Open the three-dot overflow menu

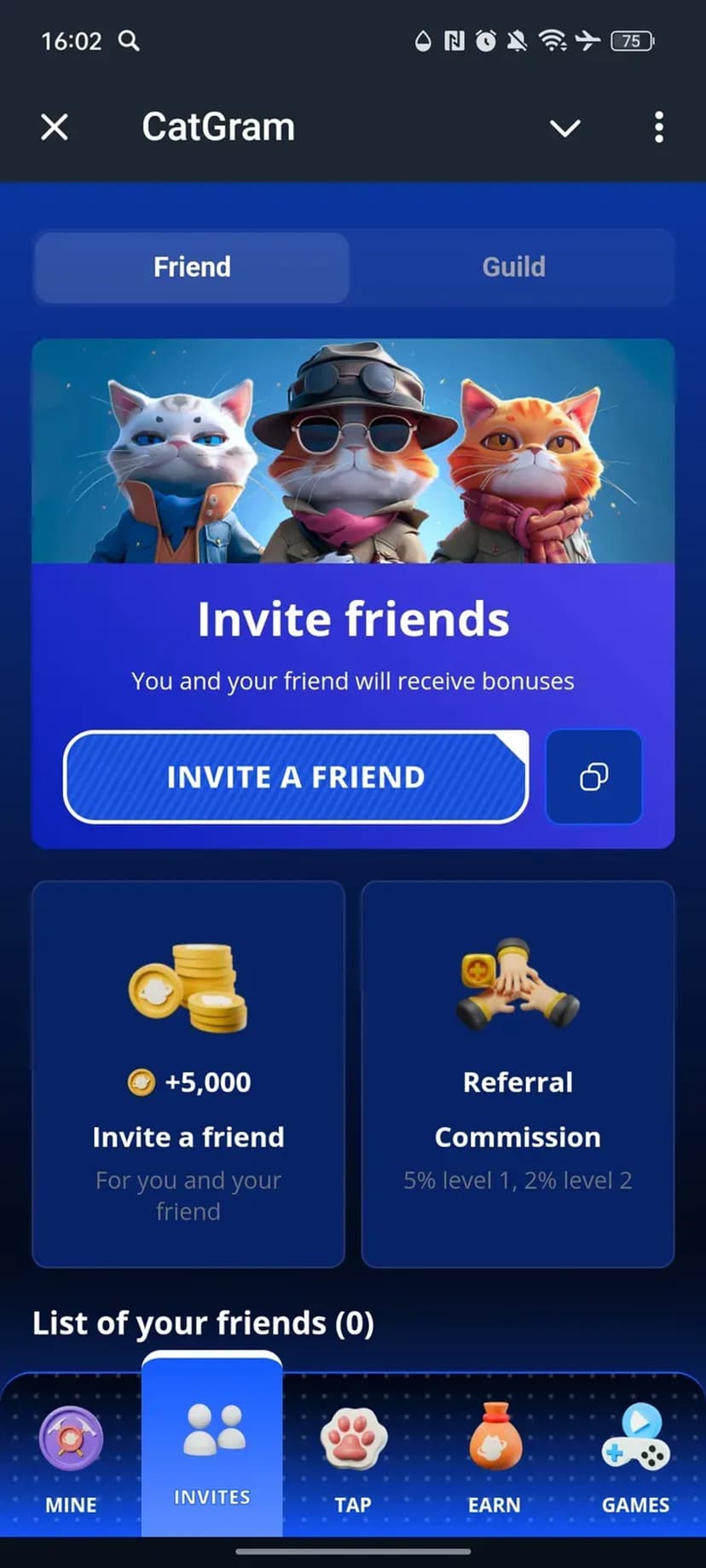tap(658, 128)
